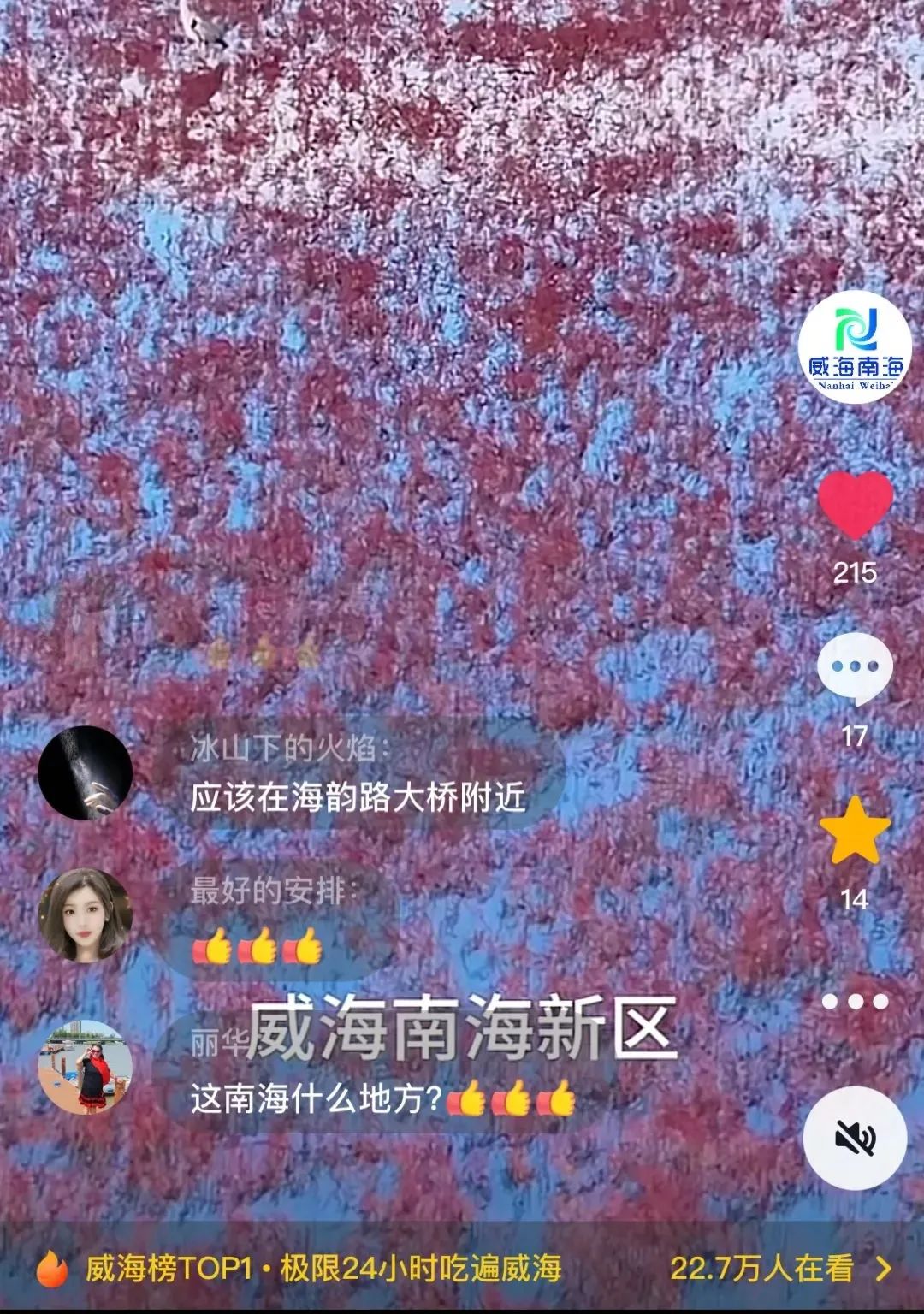Image resolution: width=924 pixels, height=1314 pixels.
Task: Unmute the video sound
Action: 855,1138
